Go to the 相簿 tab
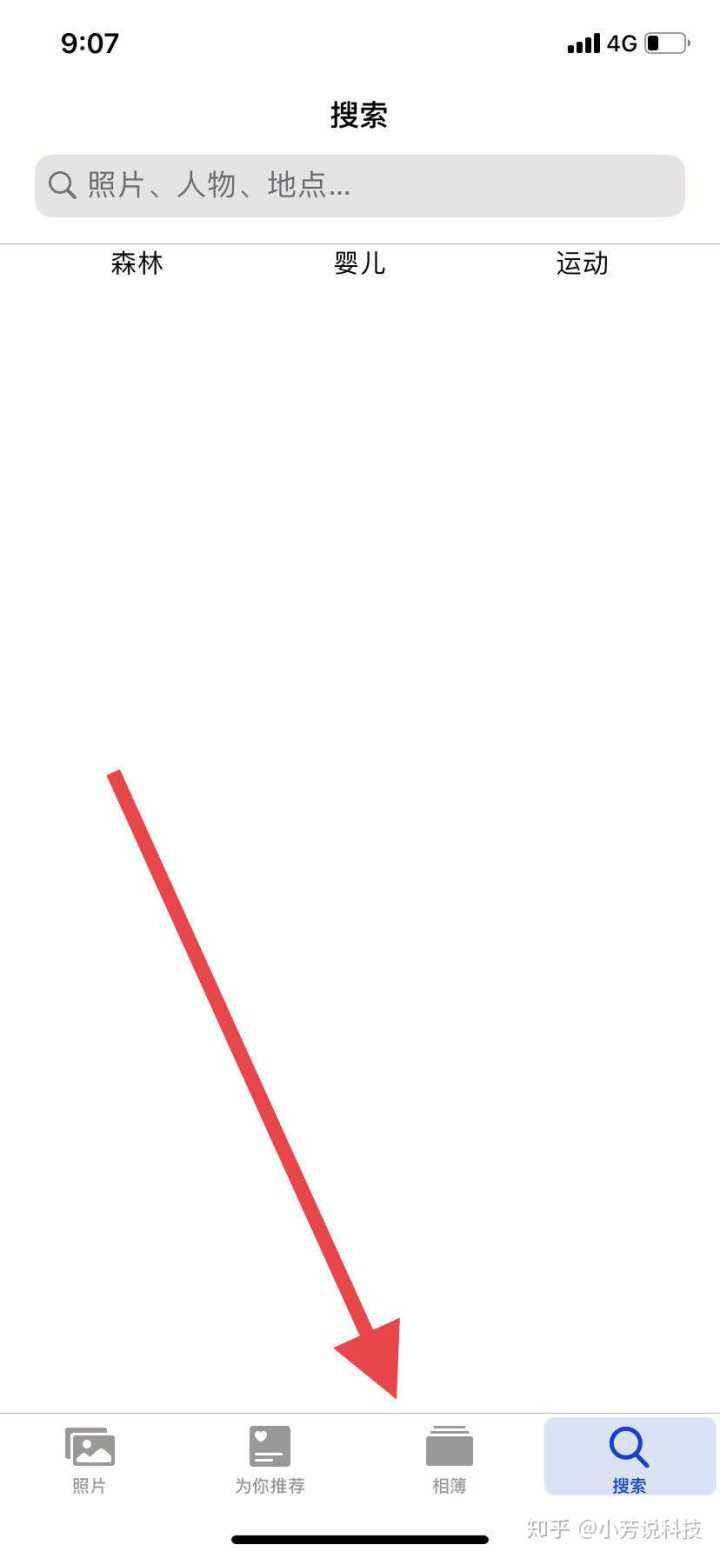Viewport: 720px width, 1558px height. pyautogui.click(x=449, y=1459)
